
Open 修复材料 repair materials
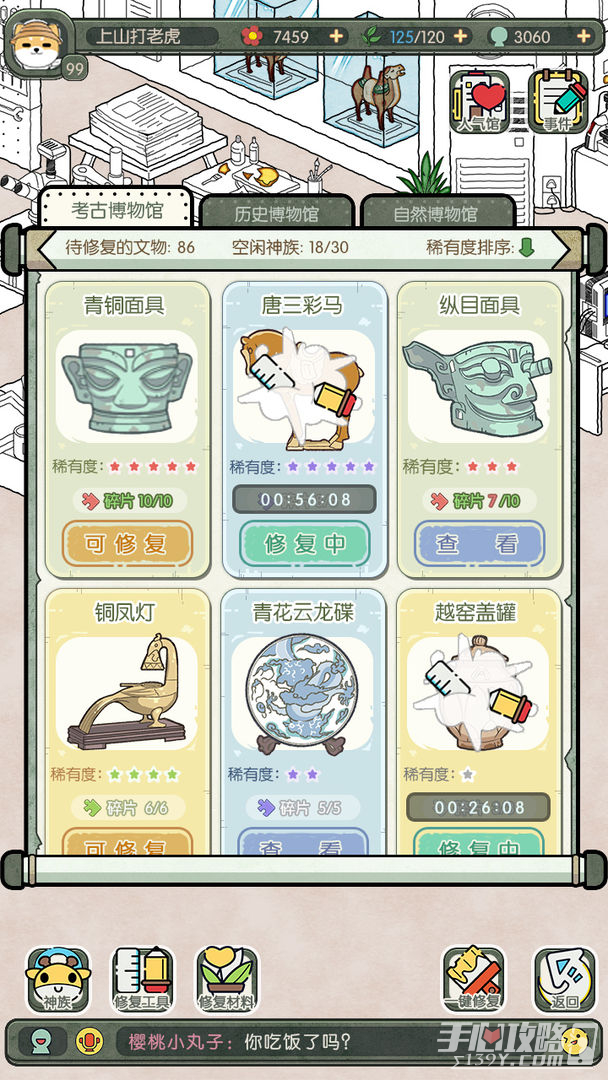(227, 978)
